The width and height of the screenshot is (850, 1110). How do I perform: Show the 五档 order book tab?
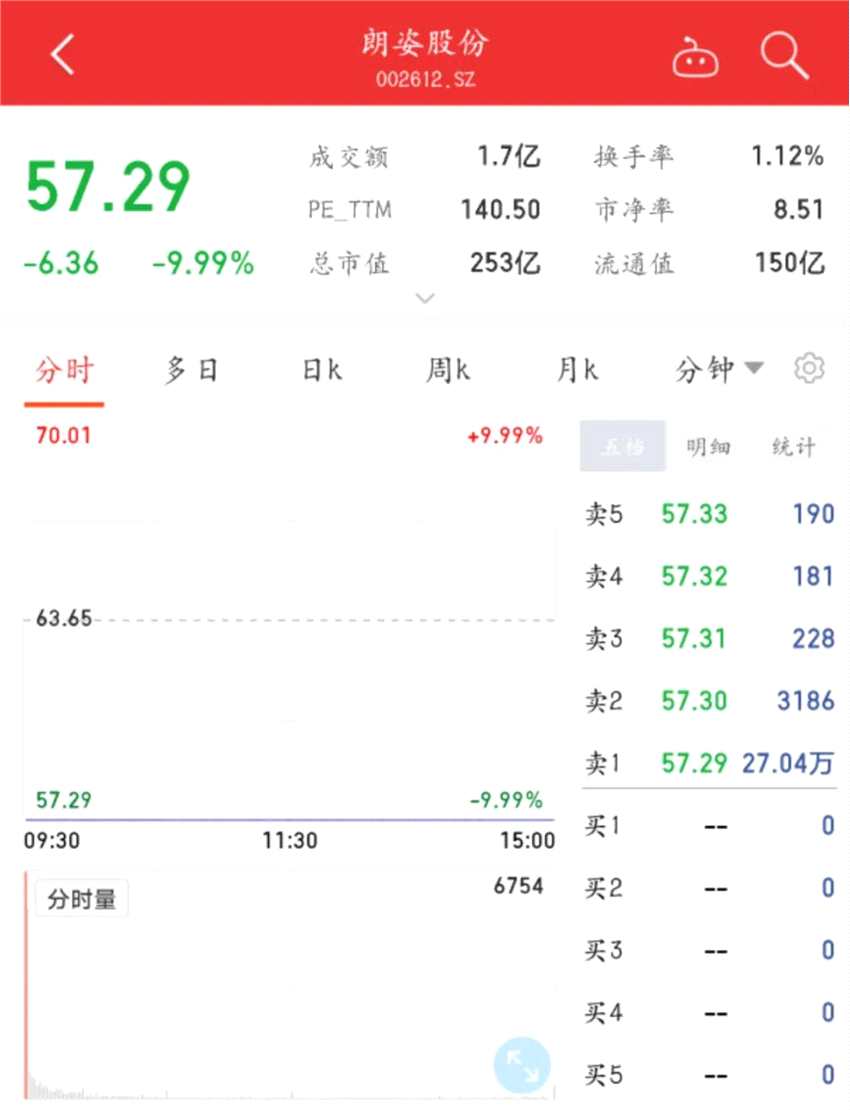pos(622,447)
